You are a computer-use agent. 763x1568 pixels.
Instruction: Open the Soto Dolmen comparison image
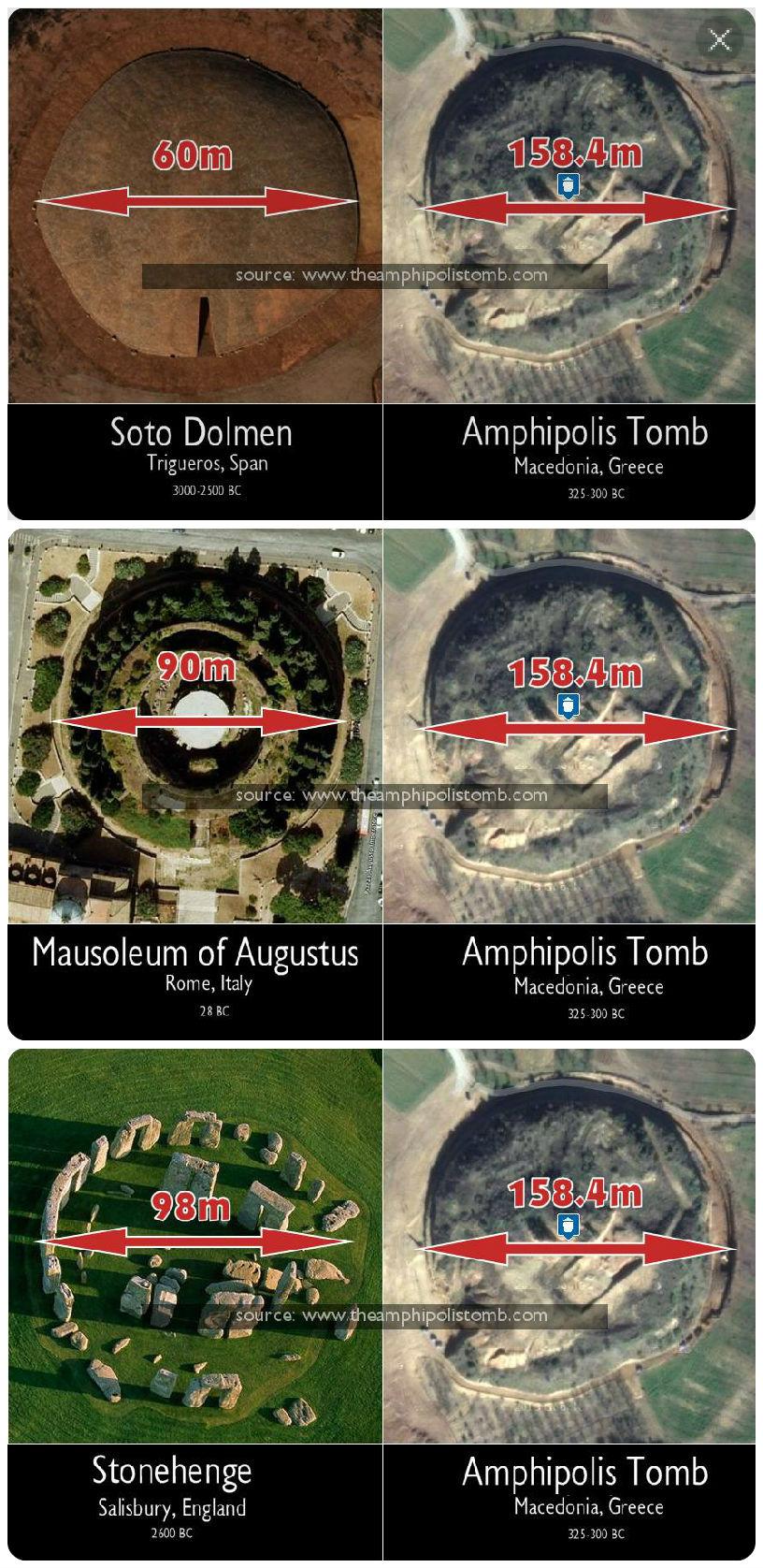point(381,264)
